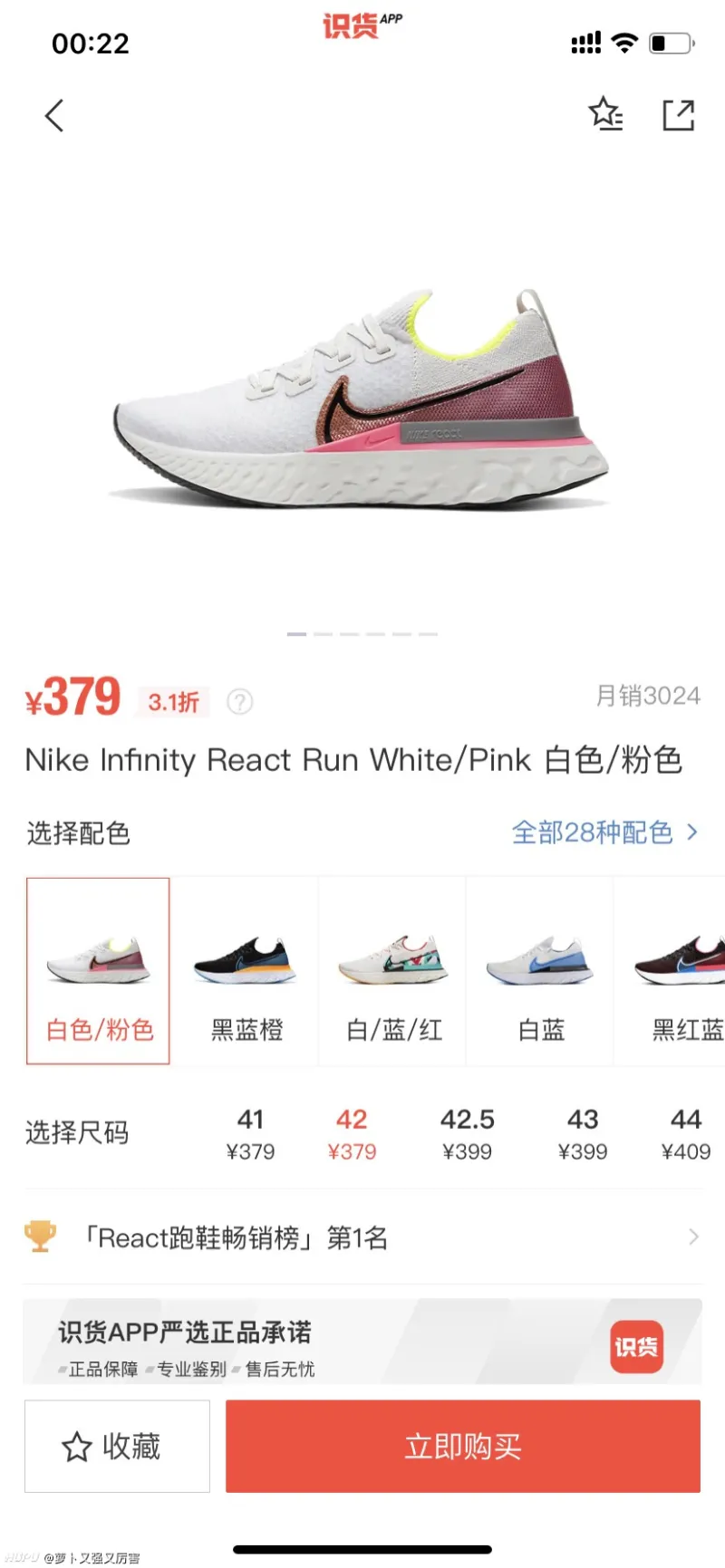Go back with the top-left arrow
725x1568 pixels.
click(x=54, y=116)
